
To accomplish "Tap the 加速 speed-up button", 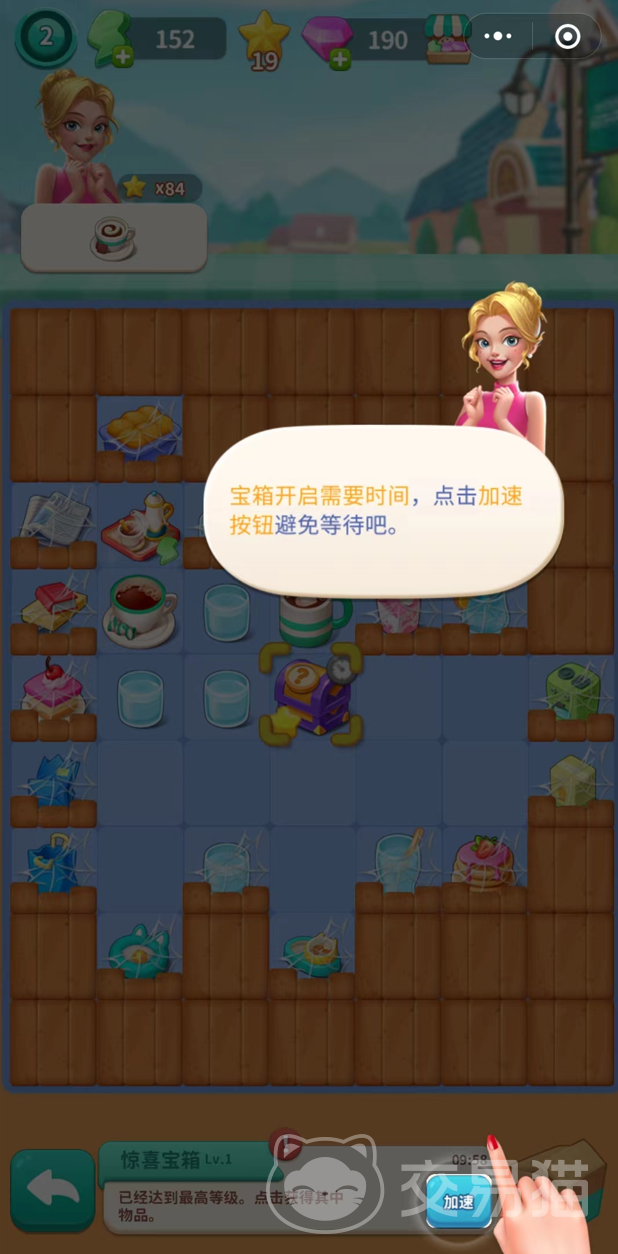I will coord(459,1201).
